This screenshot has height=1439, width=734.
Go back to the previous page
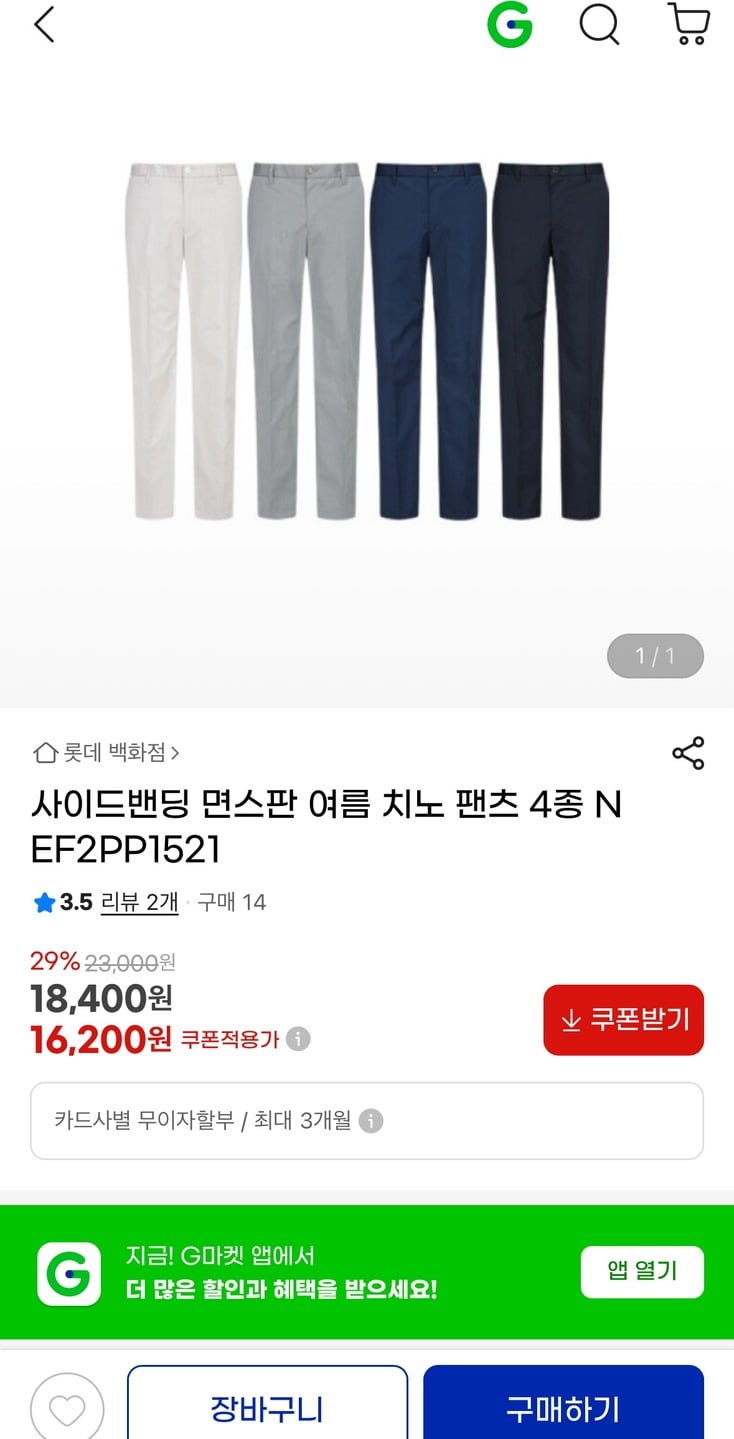pyautogui.click(x=44, y=25)
